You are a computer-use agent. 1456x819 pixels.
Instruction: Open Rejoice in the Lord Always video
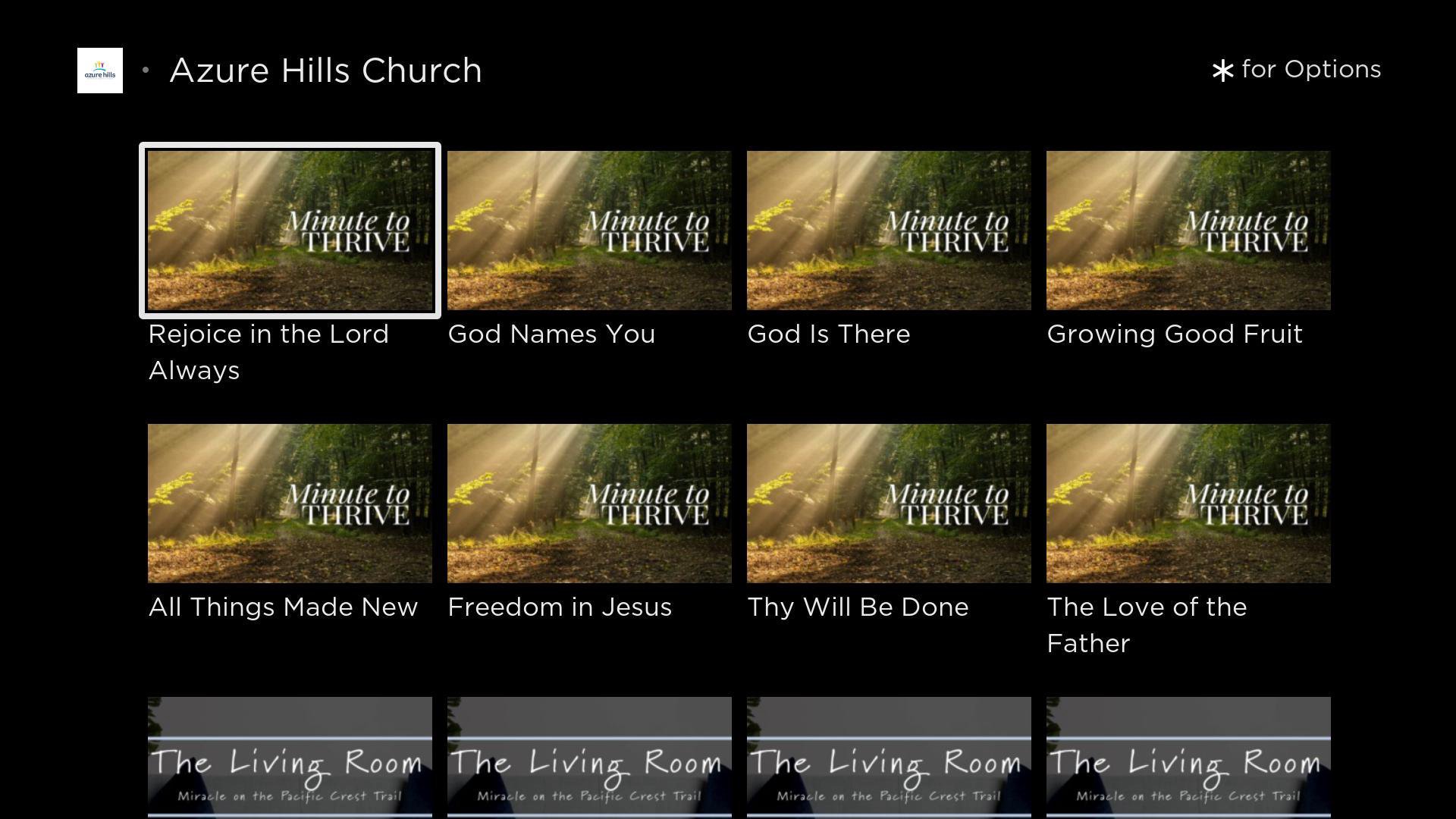290,231
